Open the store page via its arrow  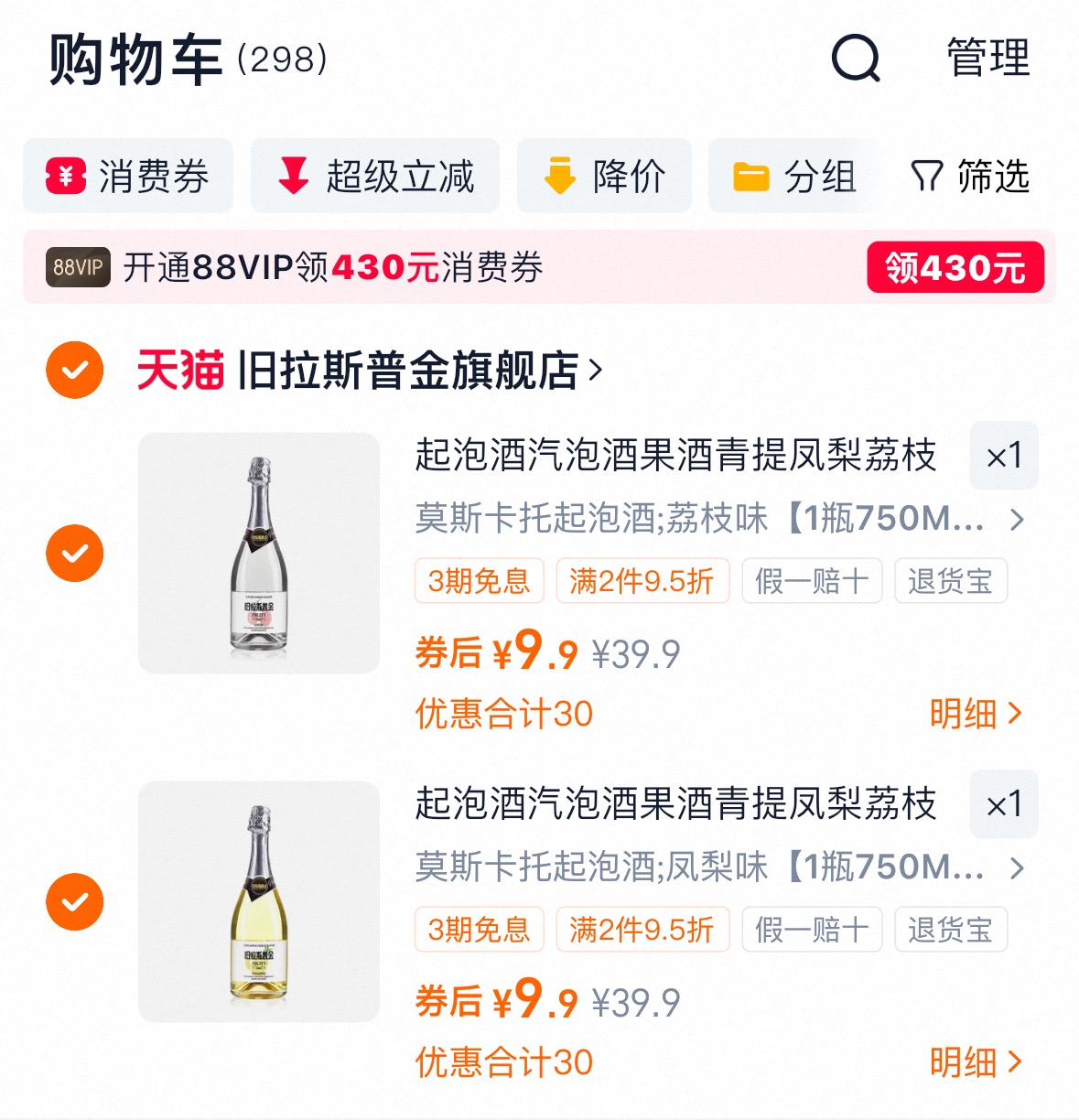(x=598, y=370)
